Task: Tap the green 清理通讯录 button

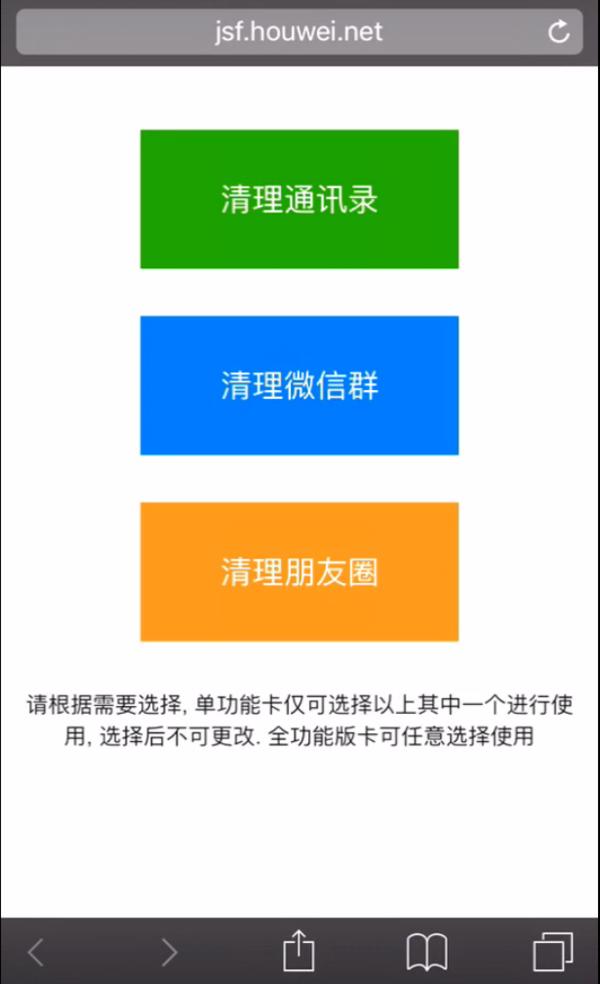Action: (x=299, y=199)
